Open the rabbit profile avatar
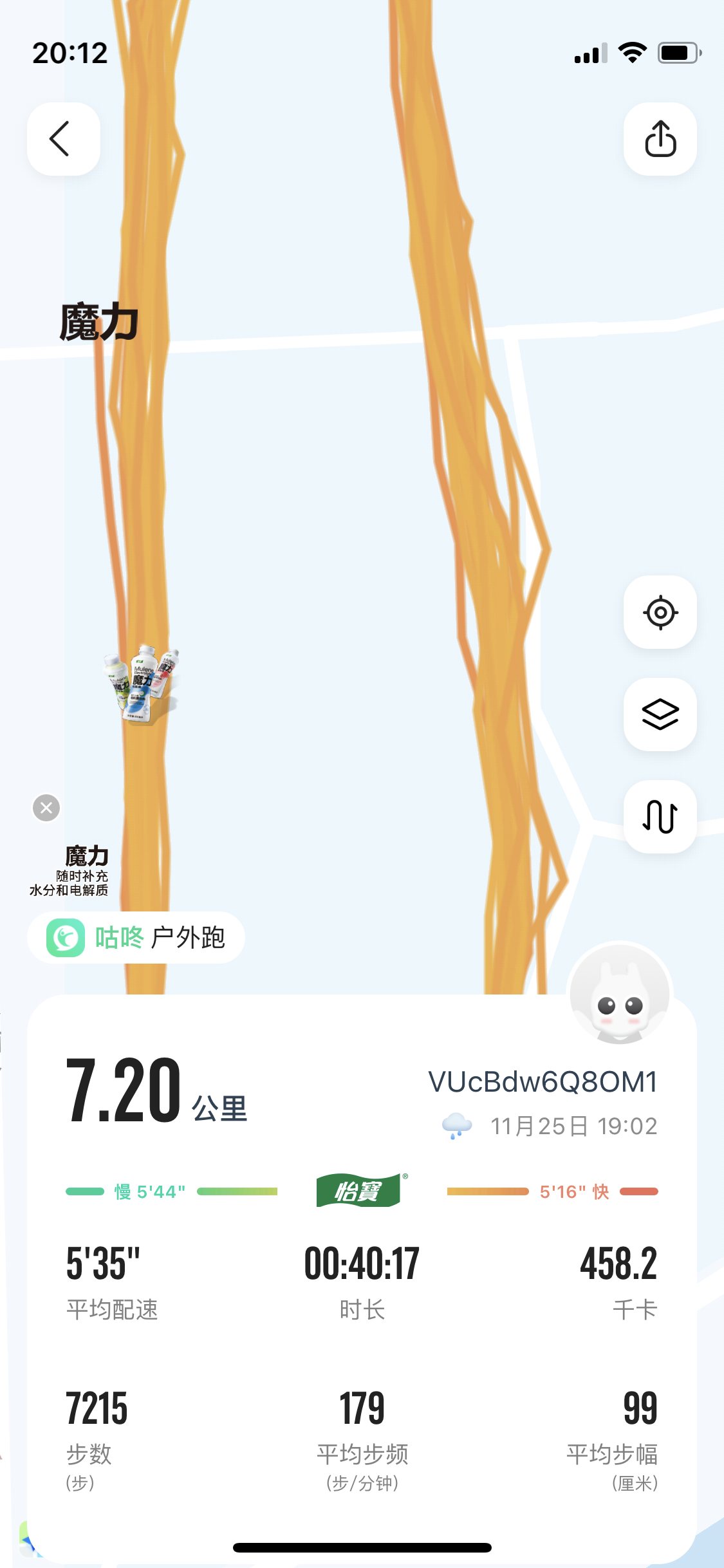724x1568 pixels. 619,994
